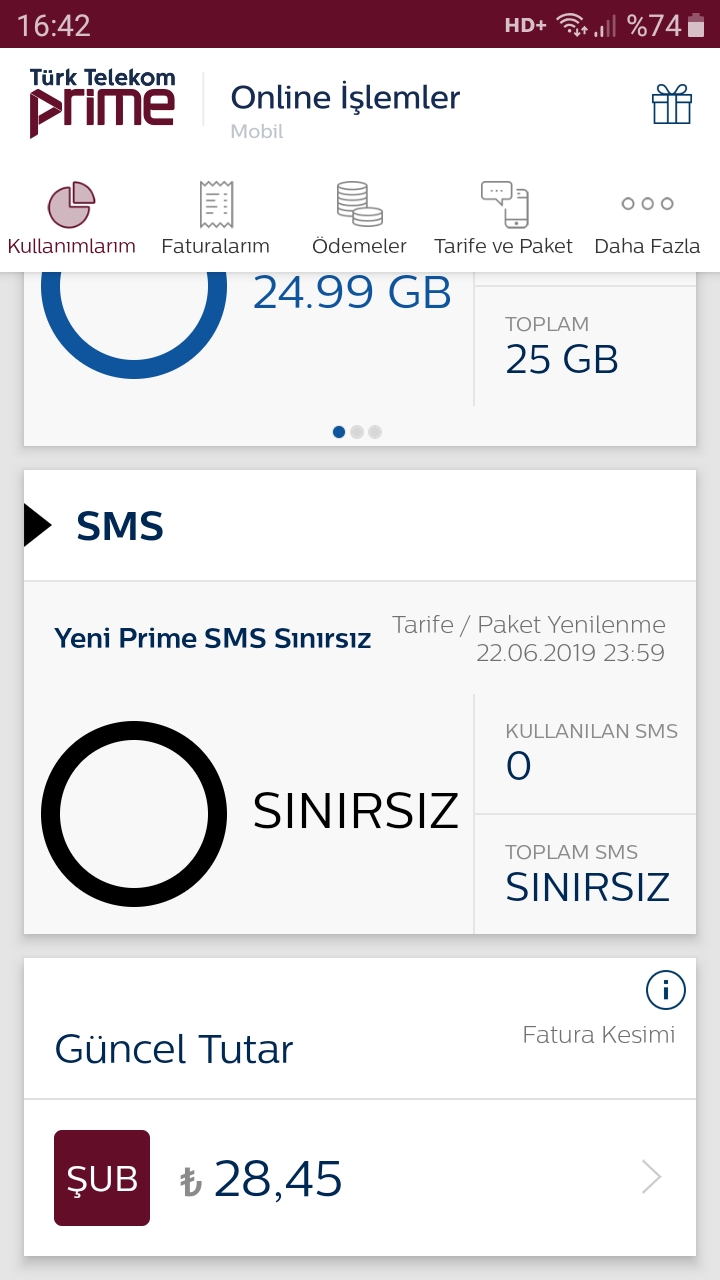
Task: Open the Faturalarım tab
Action: pos(215,218)
